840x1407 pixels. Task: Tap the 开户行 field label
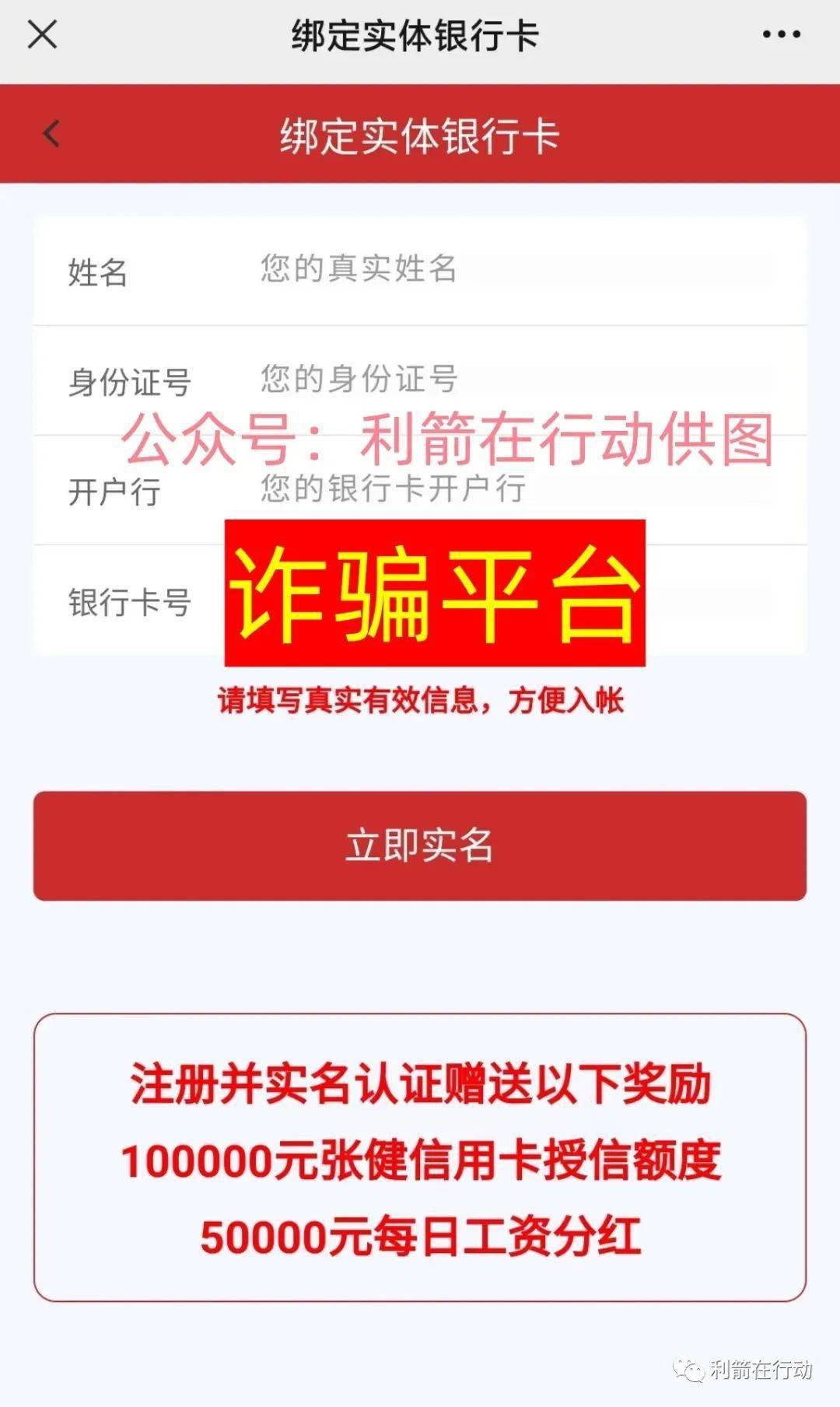click(x=115, y=488)
